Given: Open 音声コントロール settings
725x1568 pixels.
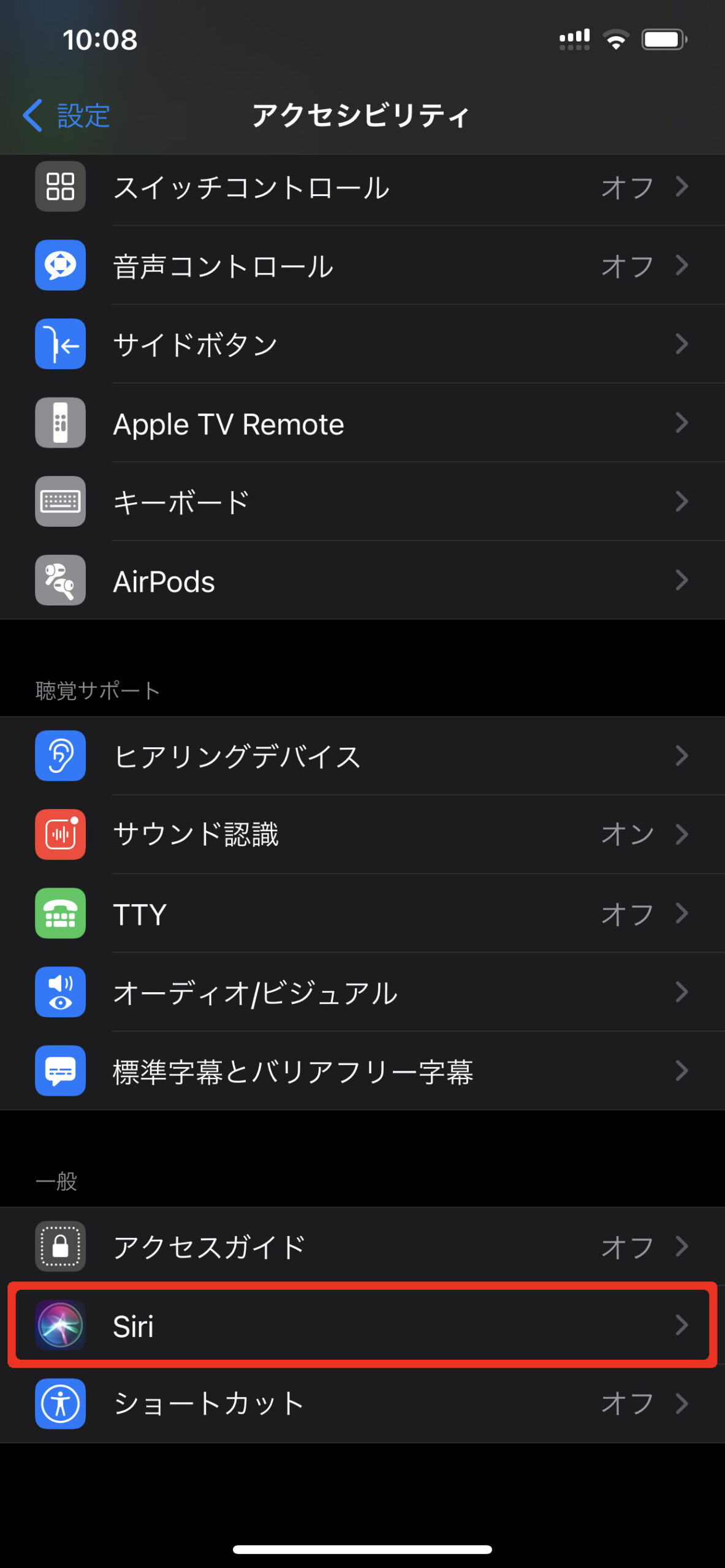Looking at the screenshot, I should coord(362,266).
